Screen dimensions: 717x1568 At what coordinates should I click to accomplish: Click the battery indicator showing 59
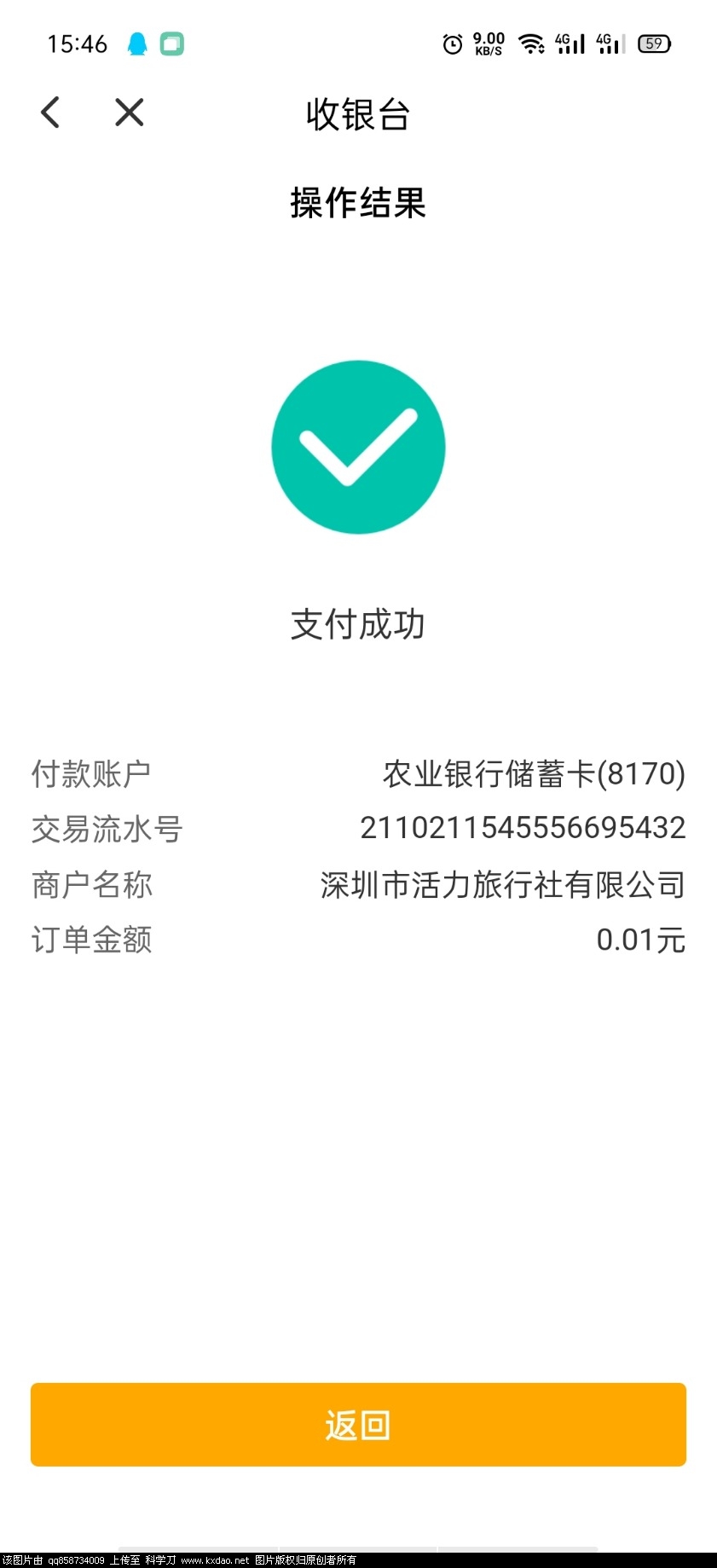click(653, 42)
